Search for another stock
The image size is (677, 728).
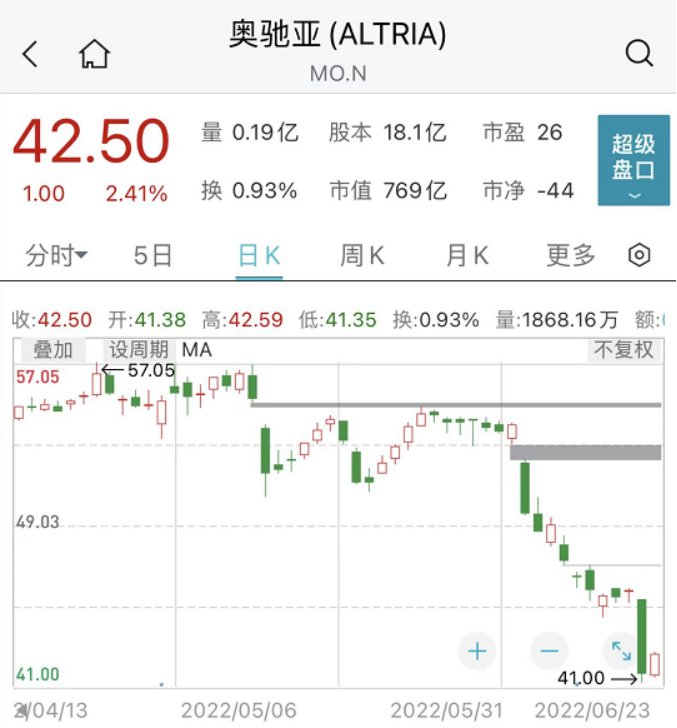point(639,54)
